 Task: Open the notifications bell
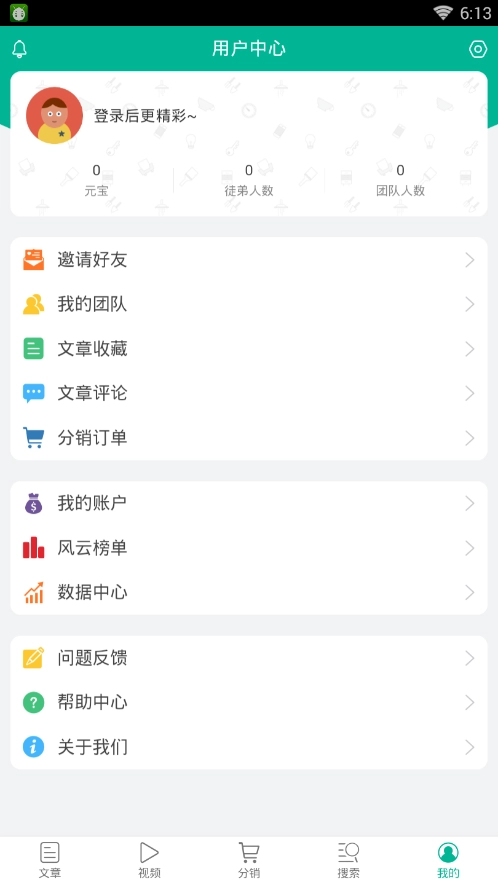[20, 49]
